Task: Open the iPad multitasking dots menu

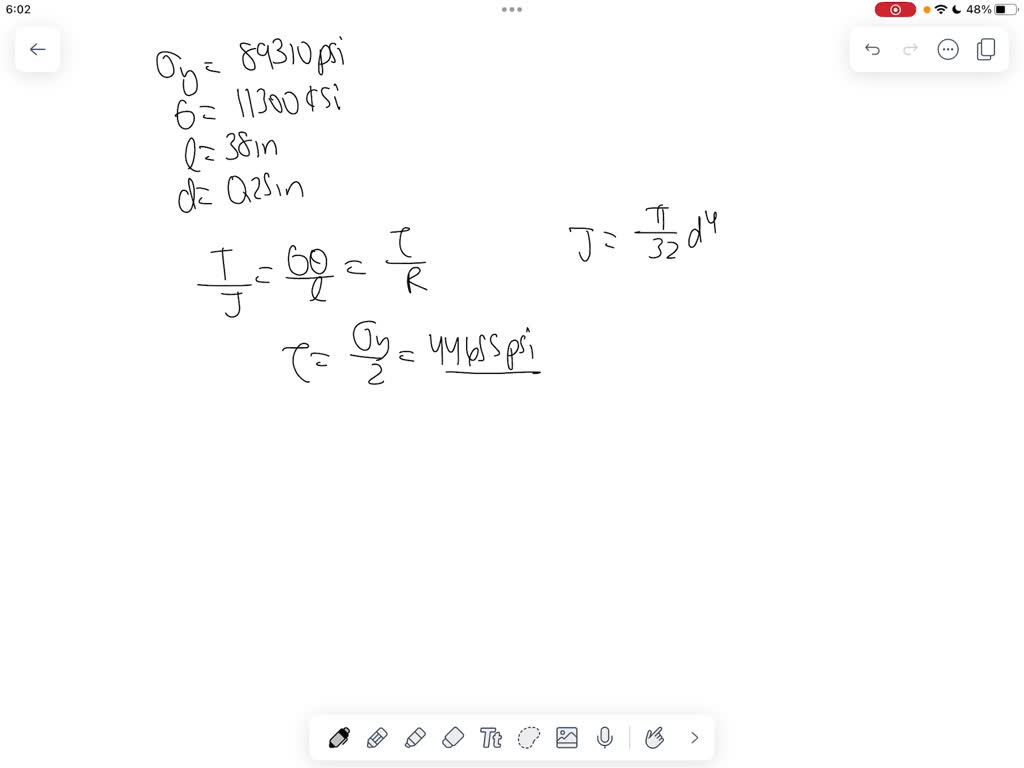Action: point(512,9)
